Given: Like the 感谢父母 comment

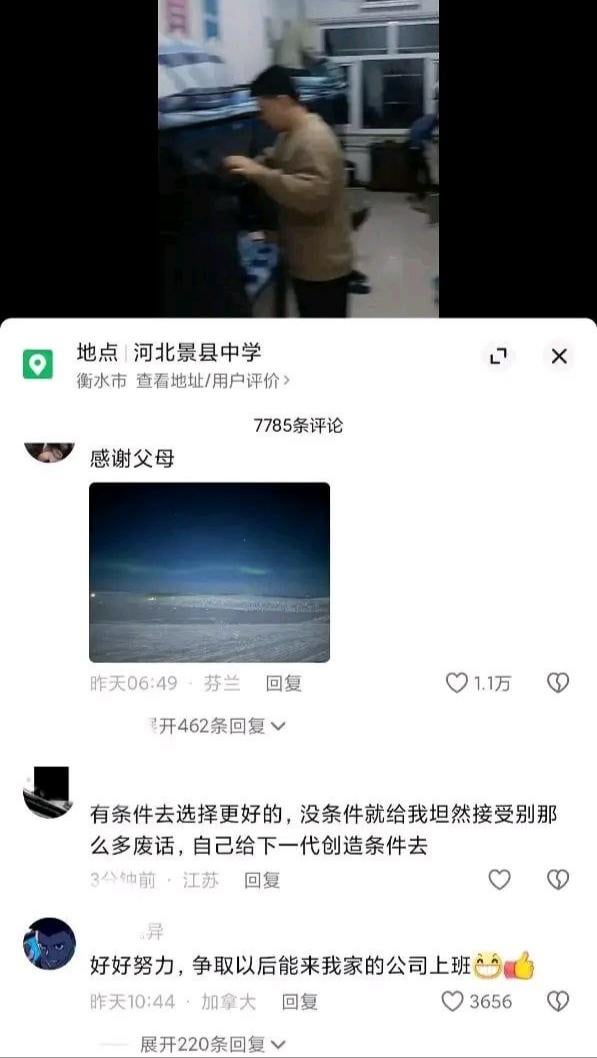Looking at the screenshot, I should pos(478,684).
